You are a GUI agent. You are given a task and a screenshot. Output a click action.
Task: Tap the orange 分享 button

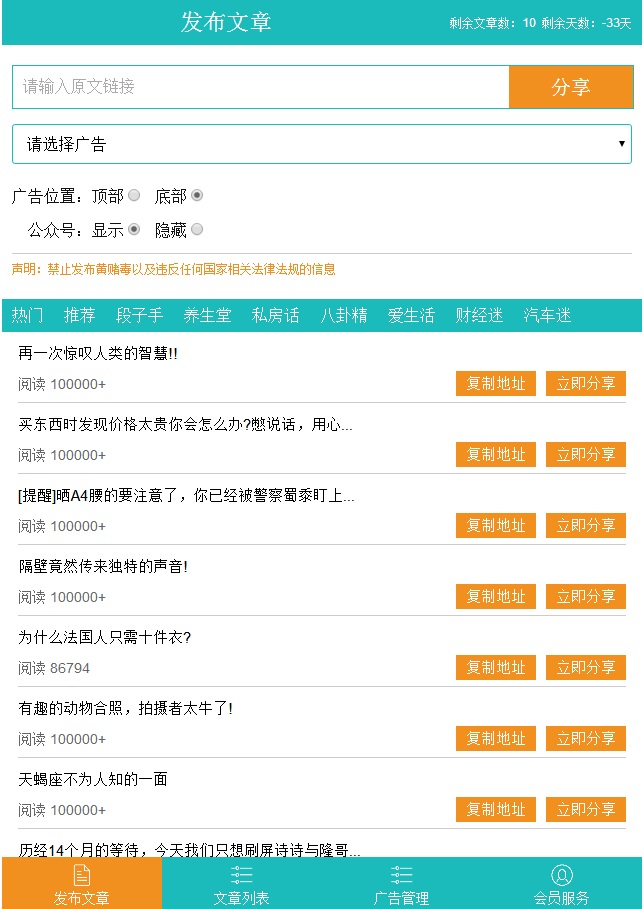pos(570,87)
